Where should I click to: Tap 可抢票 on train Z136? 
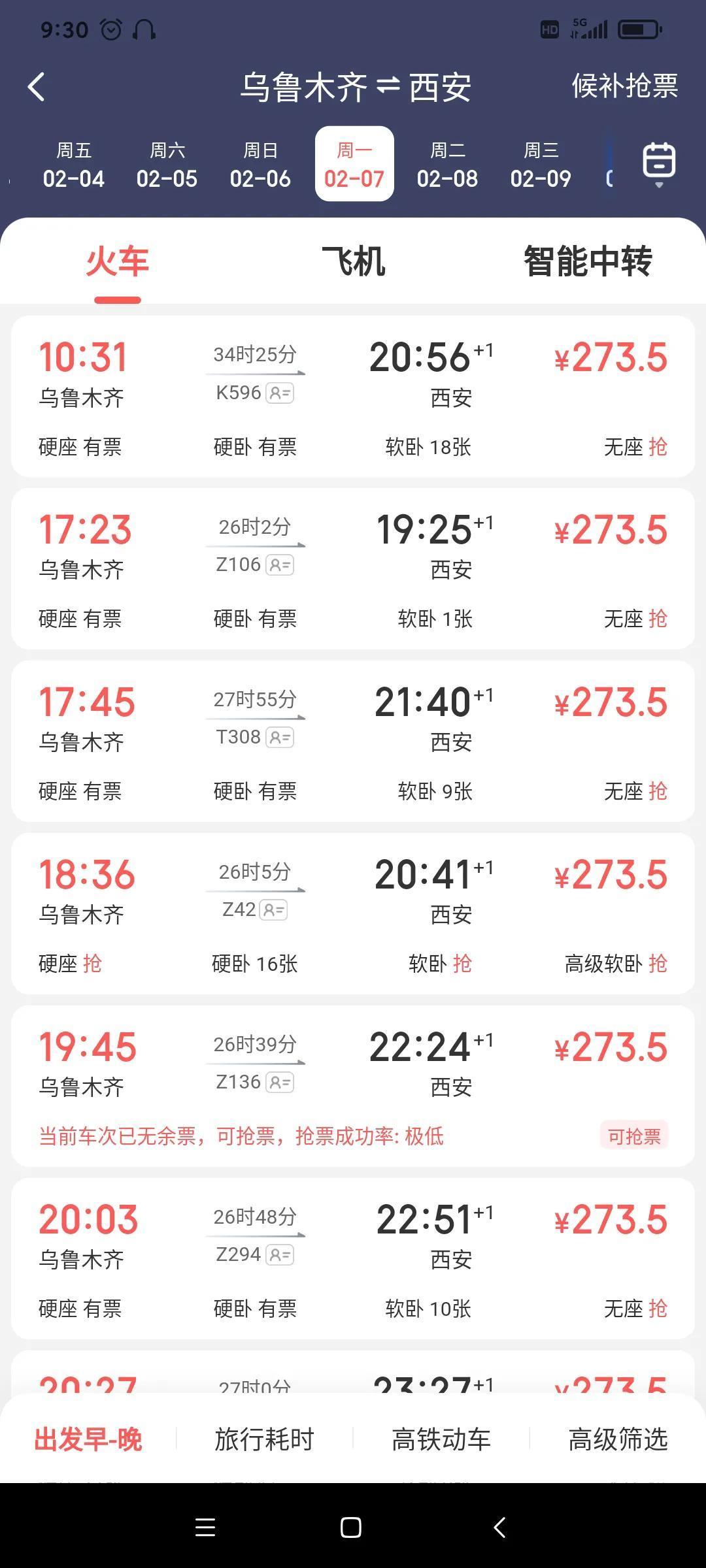tap(634, 1136)
